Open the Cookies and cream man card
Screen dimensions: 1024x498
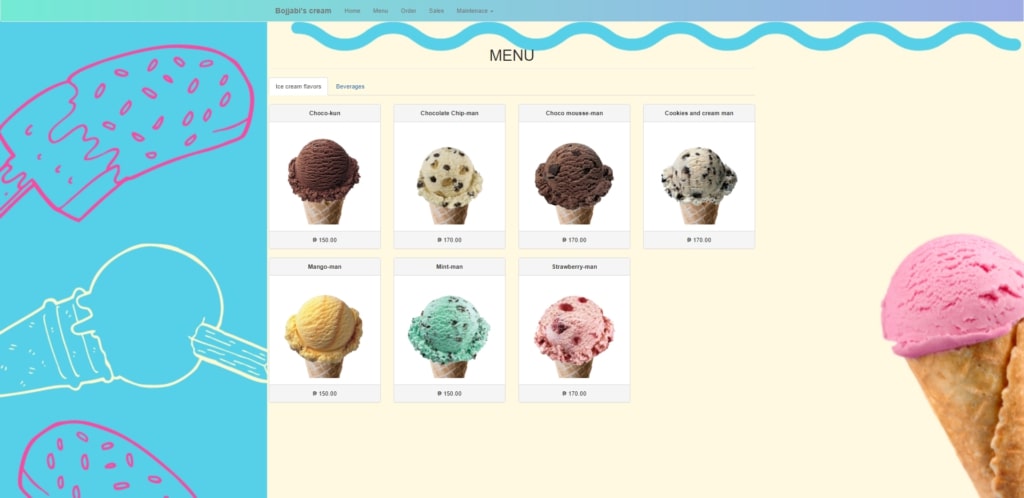pyautogui.click(x=698, y=176)
